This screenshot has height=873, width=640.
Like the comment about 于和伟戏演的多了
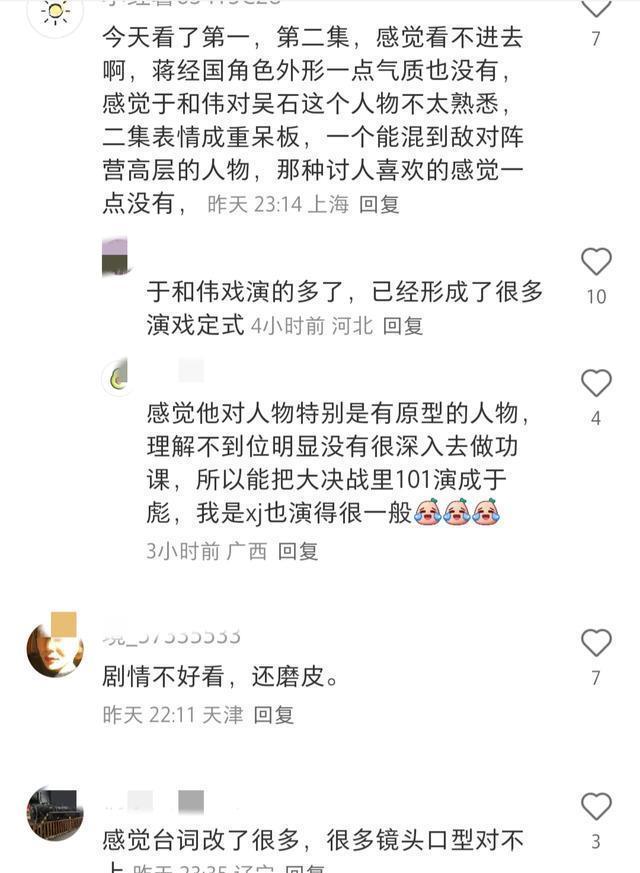(x=596, y=262)
